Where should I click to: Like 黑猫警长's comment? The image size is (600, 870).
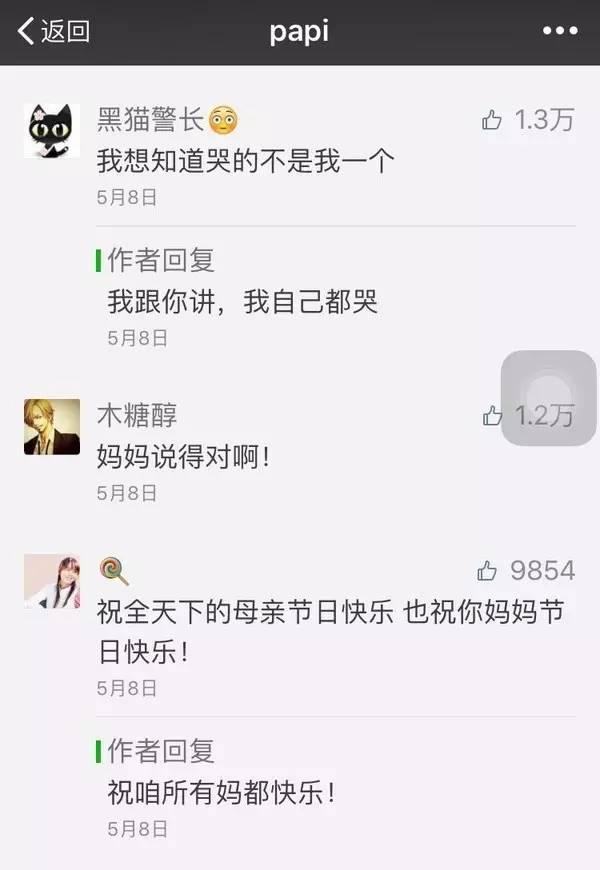[x=491, y=121]
